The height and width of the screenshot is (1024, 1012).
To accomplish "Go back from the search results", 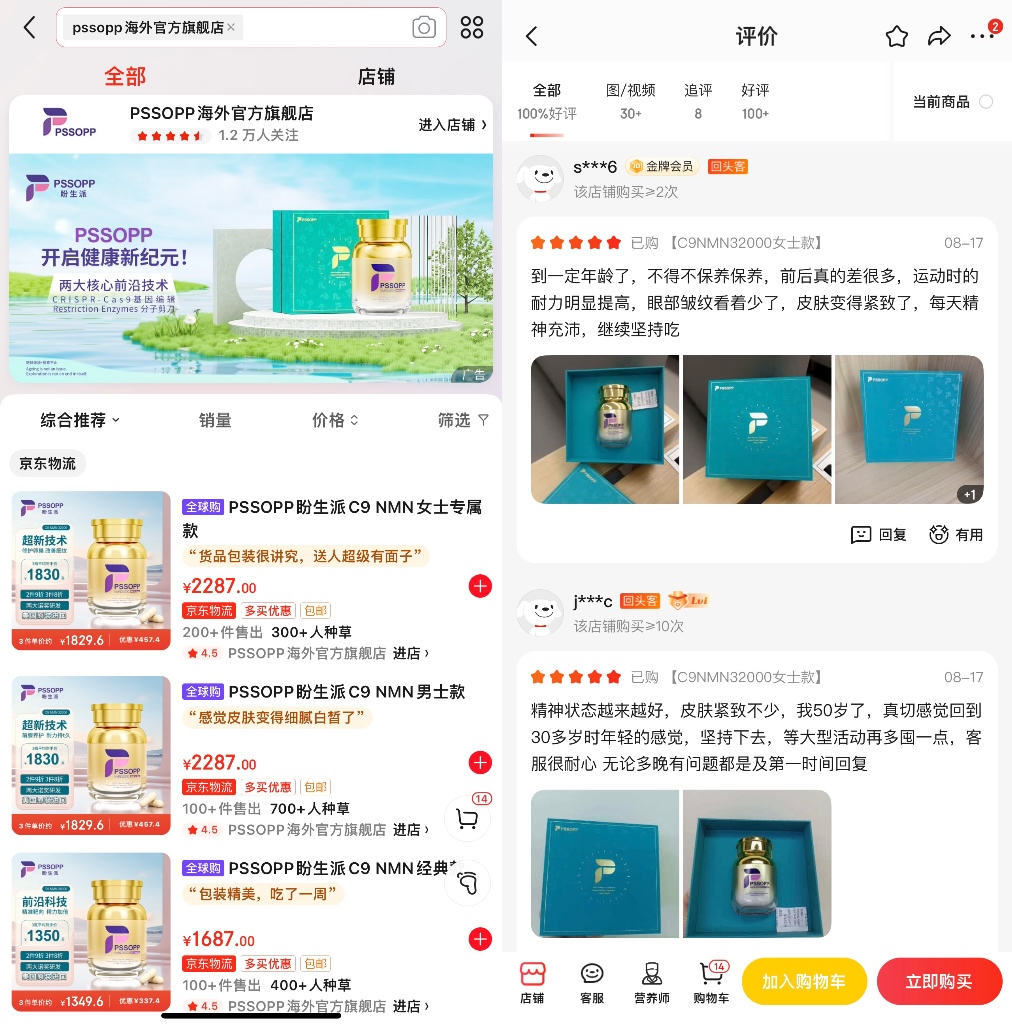I will click(x=30, y=28).
